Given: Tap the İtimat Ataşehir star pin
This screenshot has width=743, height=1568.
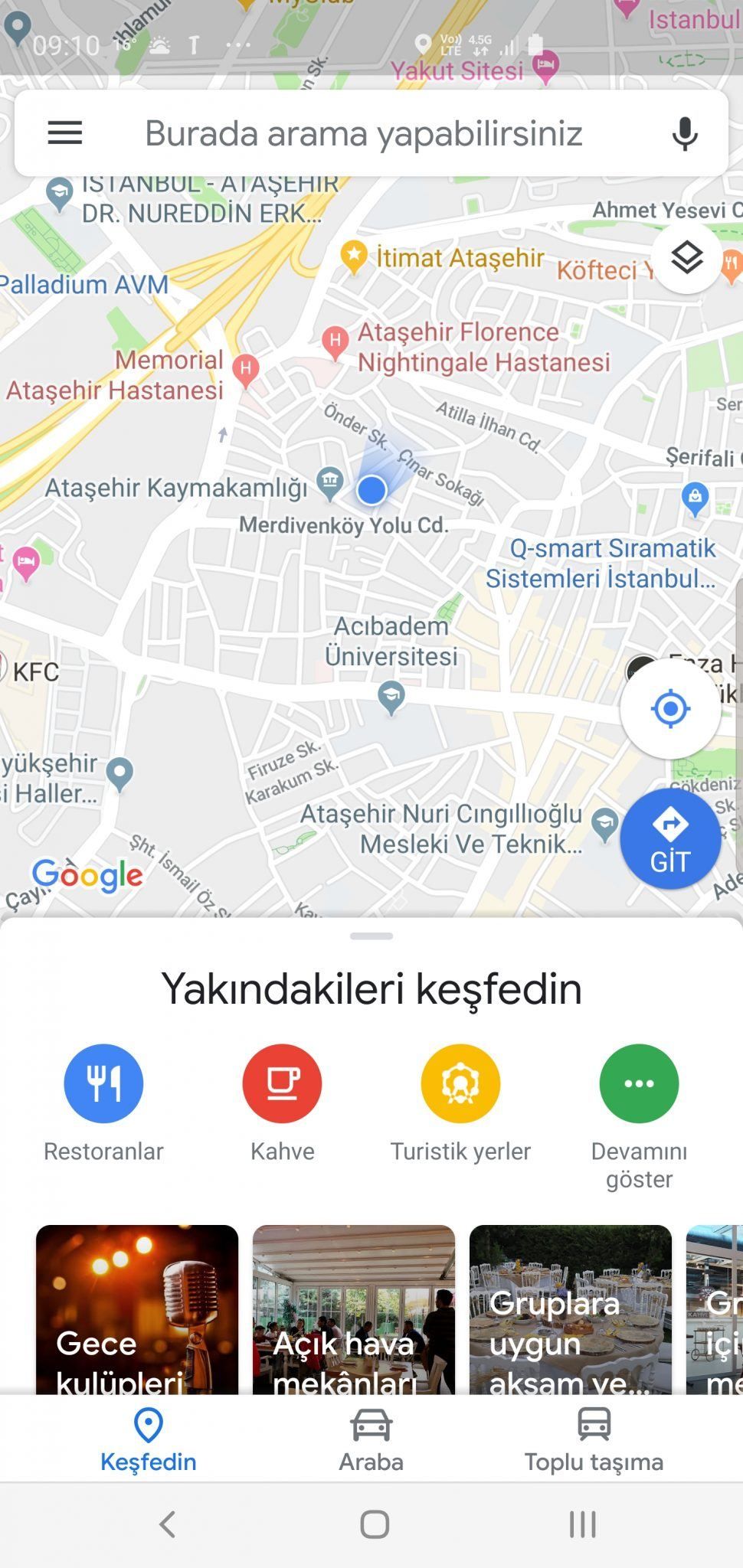Looking at the screenshot, I should [353, 254].
